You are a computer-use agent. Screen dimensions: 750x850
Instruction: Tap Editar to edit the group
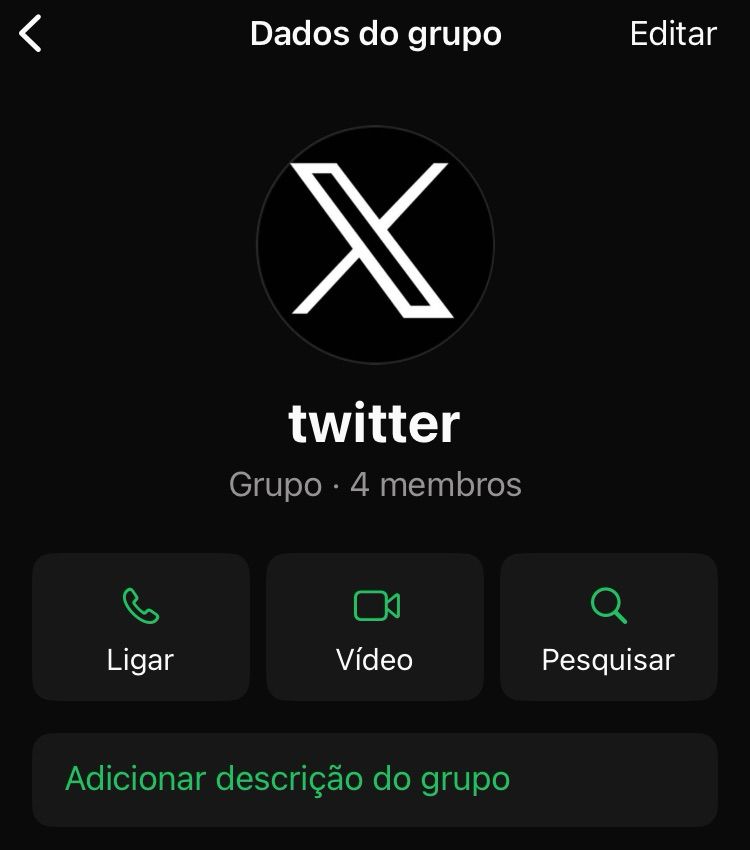click(x=672, y=34)
